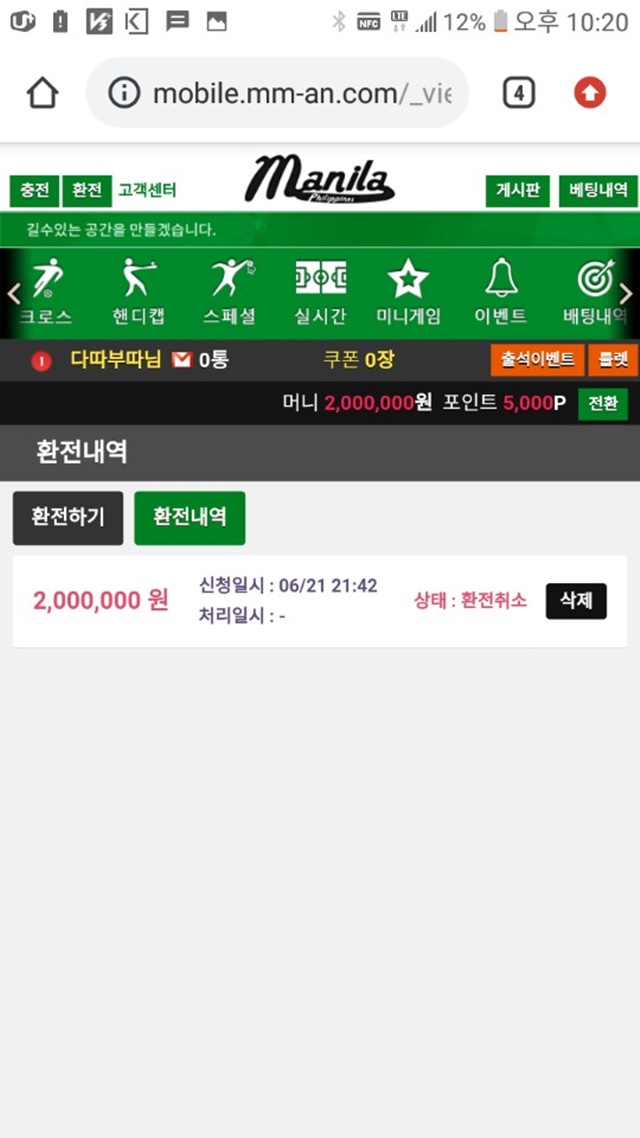Open the 충전 deposit button
Image resolution: width=640 pixels, height=1138 pixels.
[34, 191]
